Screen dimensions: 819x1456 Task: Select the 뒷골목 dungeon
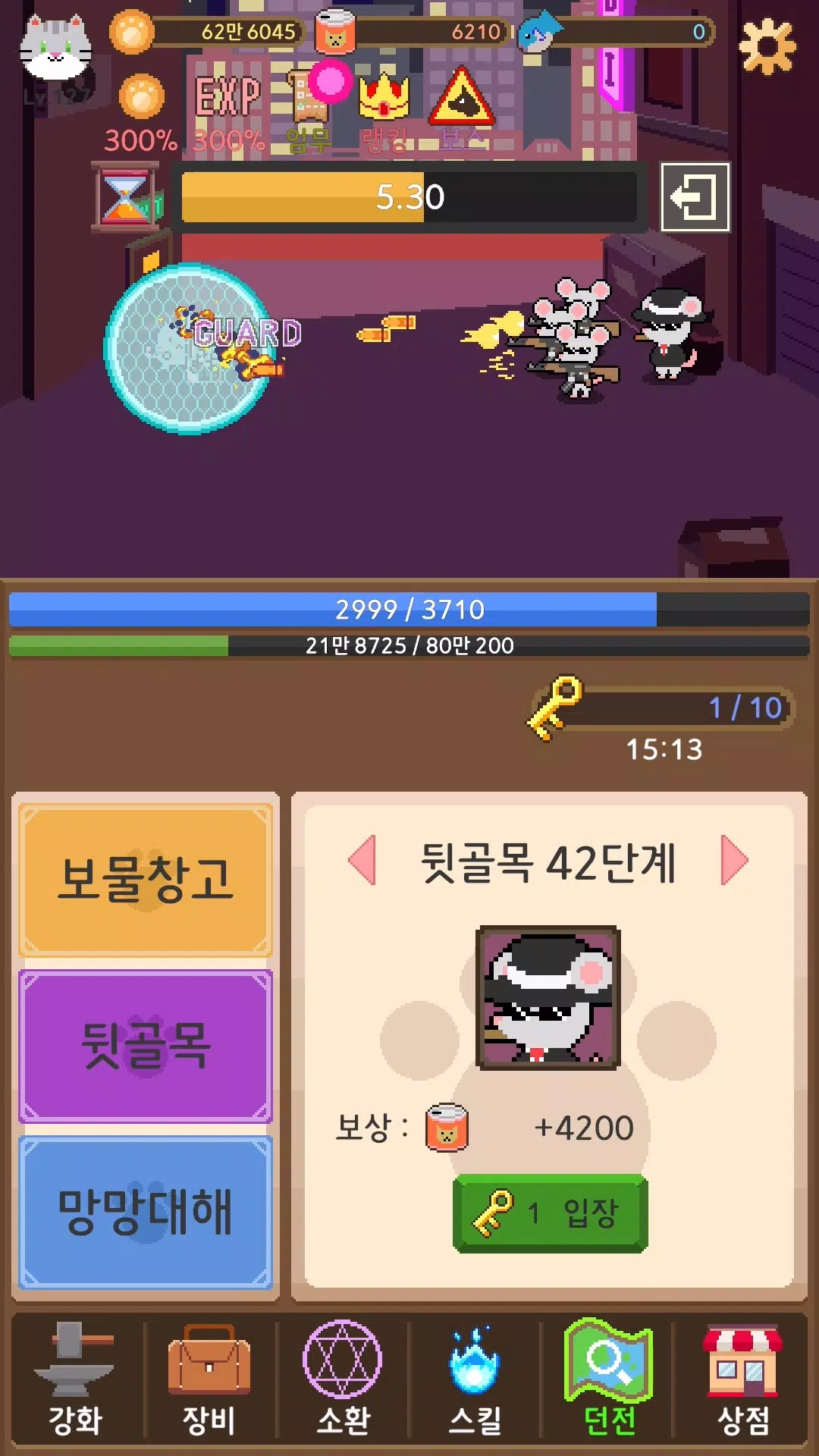pyautogui.click(x=146, y=1045)
